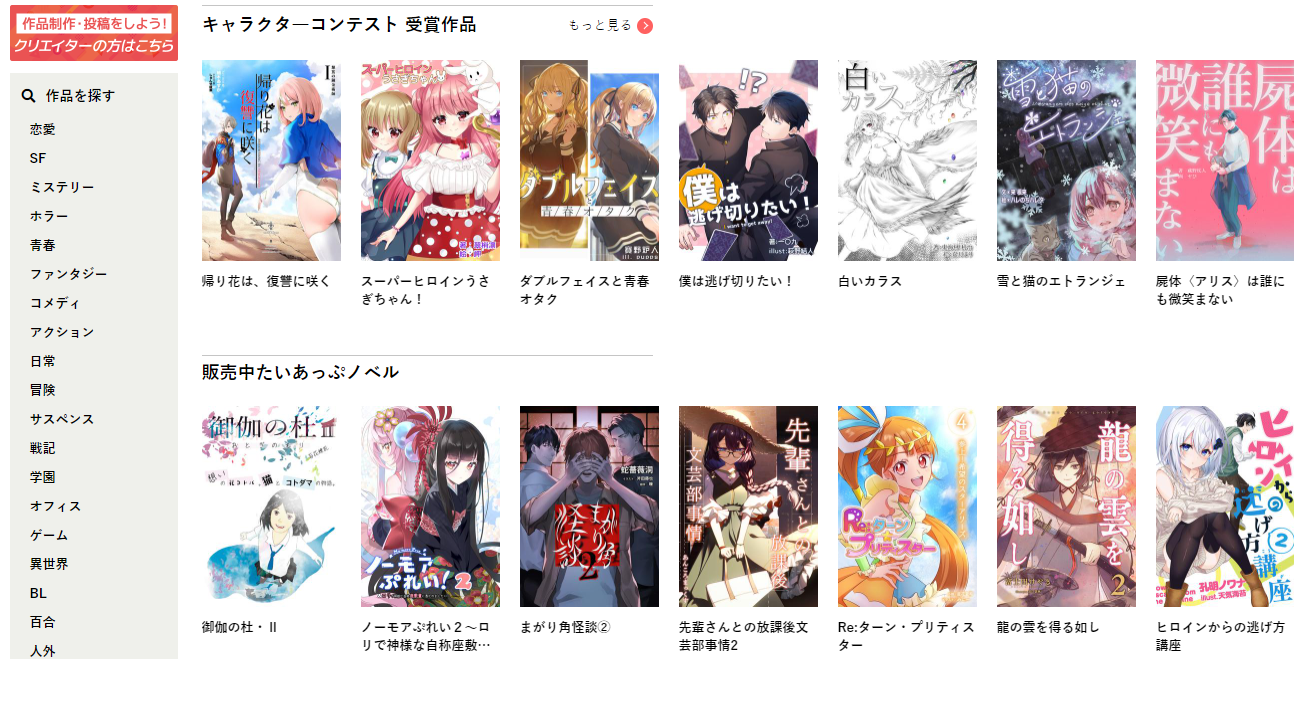Open ダブルフェイスと青春オタク

(589, 160)
